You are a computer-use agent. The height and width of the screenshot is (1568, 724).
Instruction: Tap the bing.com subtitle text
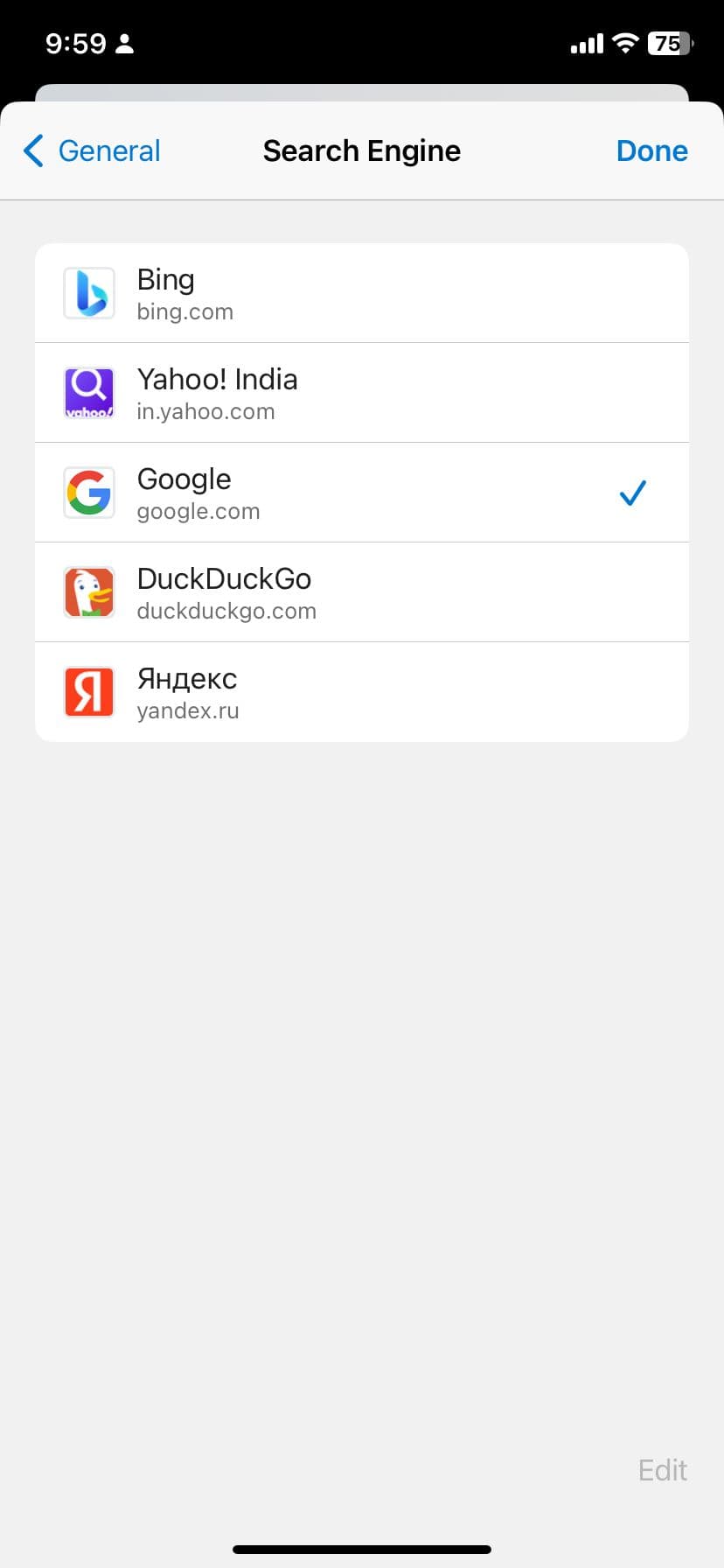coord(184,311)
